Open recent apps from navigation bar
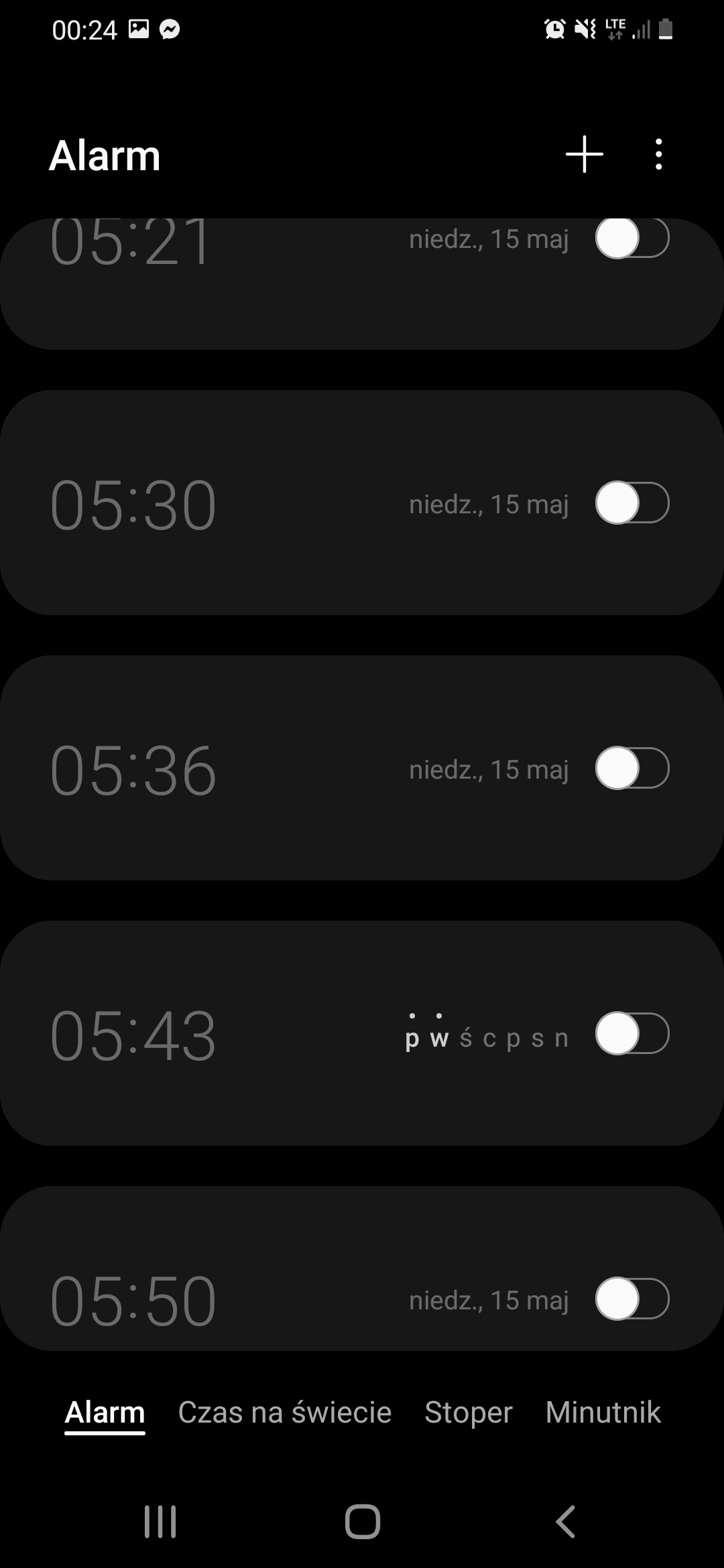 (160, 1521)
